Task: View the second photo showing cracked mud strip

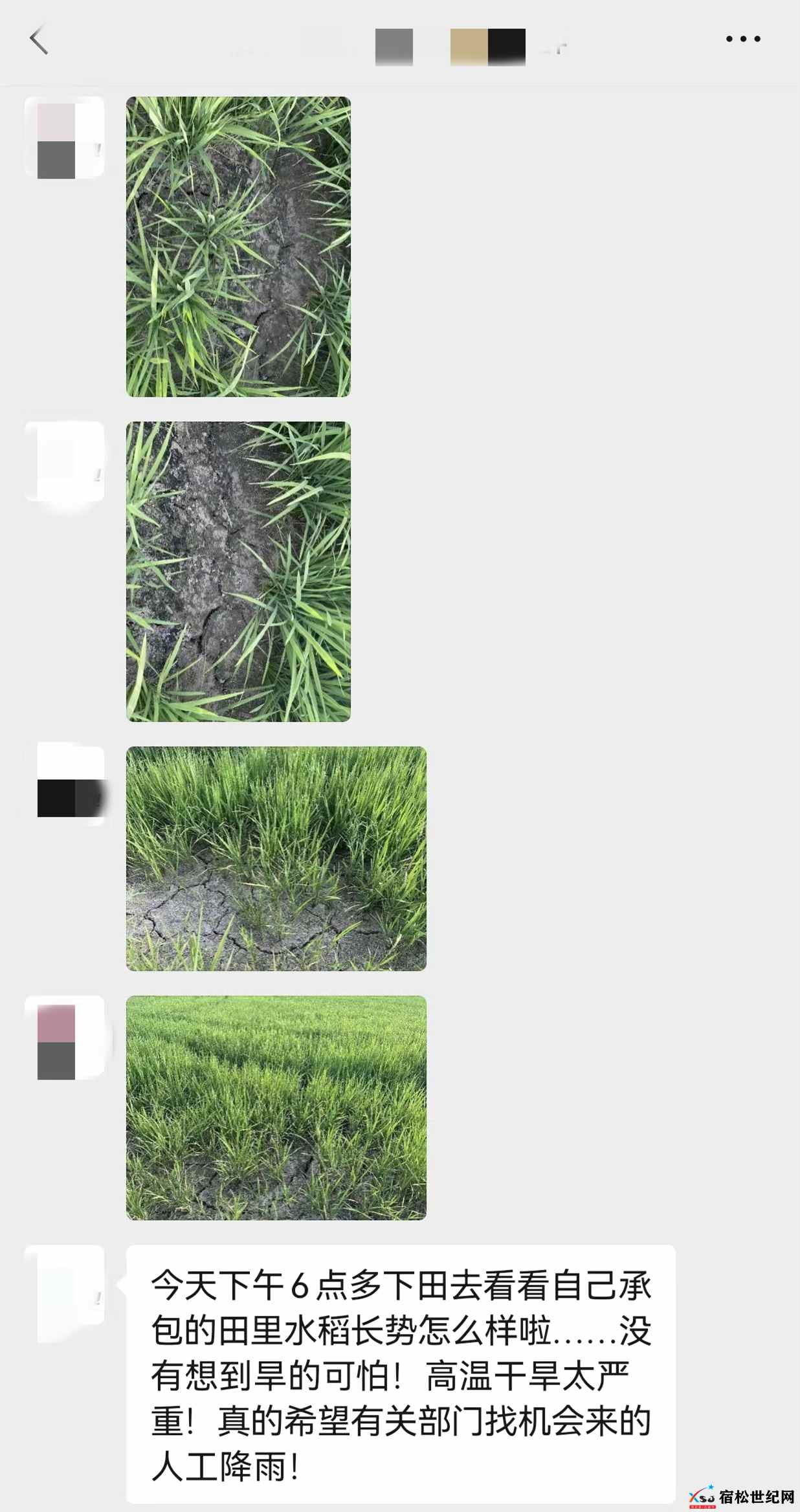Action: pyautogui.click(x=238, y=572)
